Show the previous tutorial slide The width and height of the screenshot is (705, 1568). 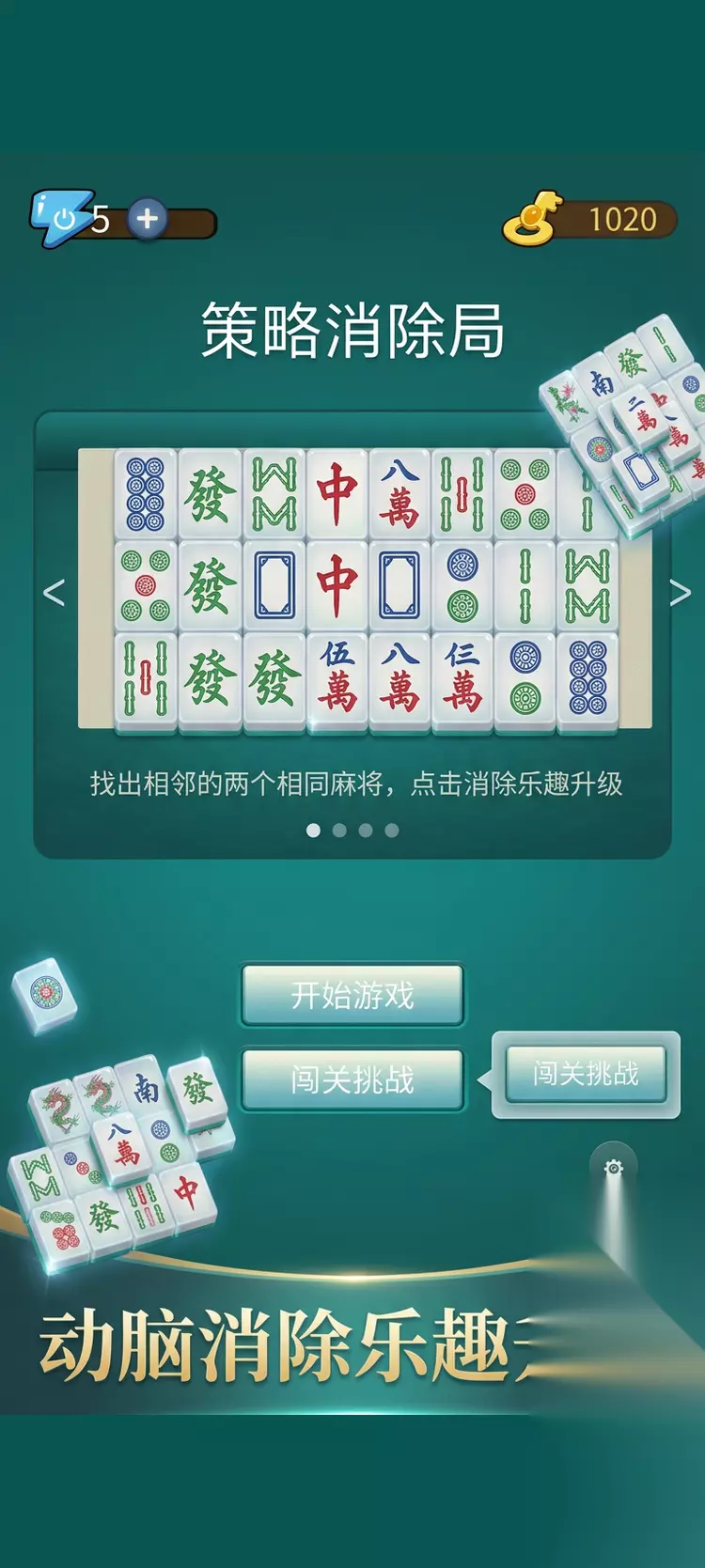[55, 592]
